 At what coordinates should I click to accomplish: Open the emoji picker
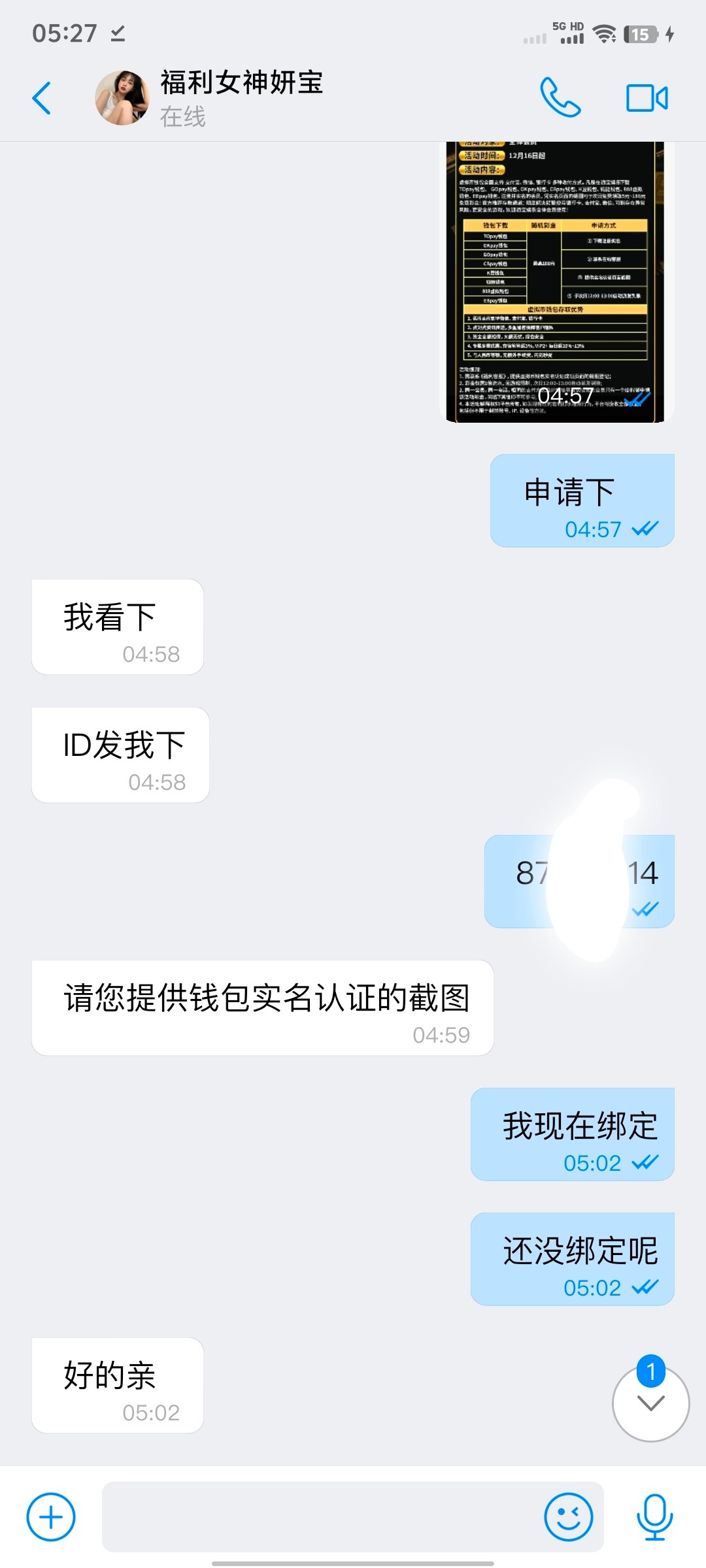(568, 1516)
